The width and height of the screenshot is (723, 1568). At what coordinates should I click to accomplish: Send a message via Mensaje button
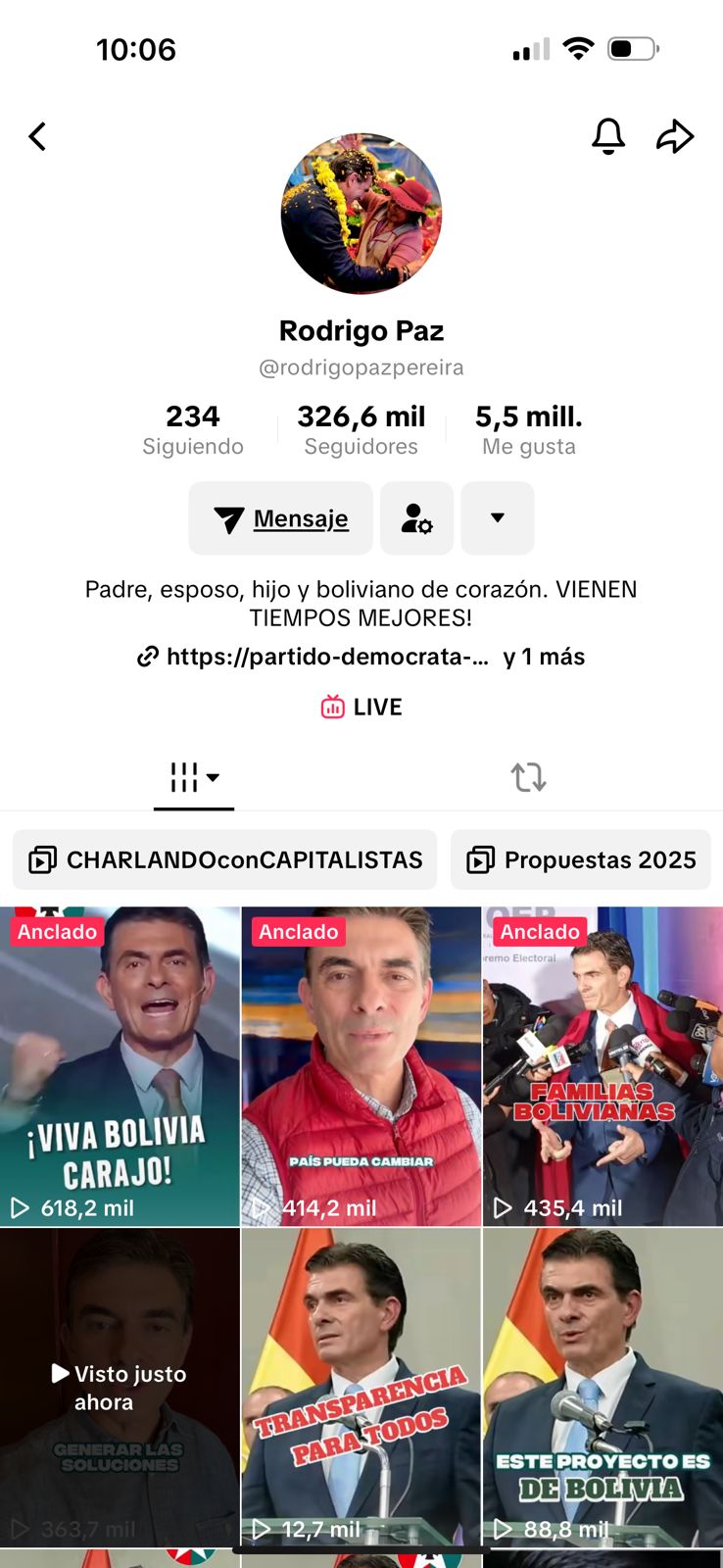(280, 518)
